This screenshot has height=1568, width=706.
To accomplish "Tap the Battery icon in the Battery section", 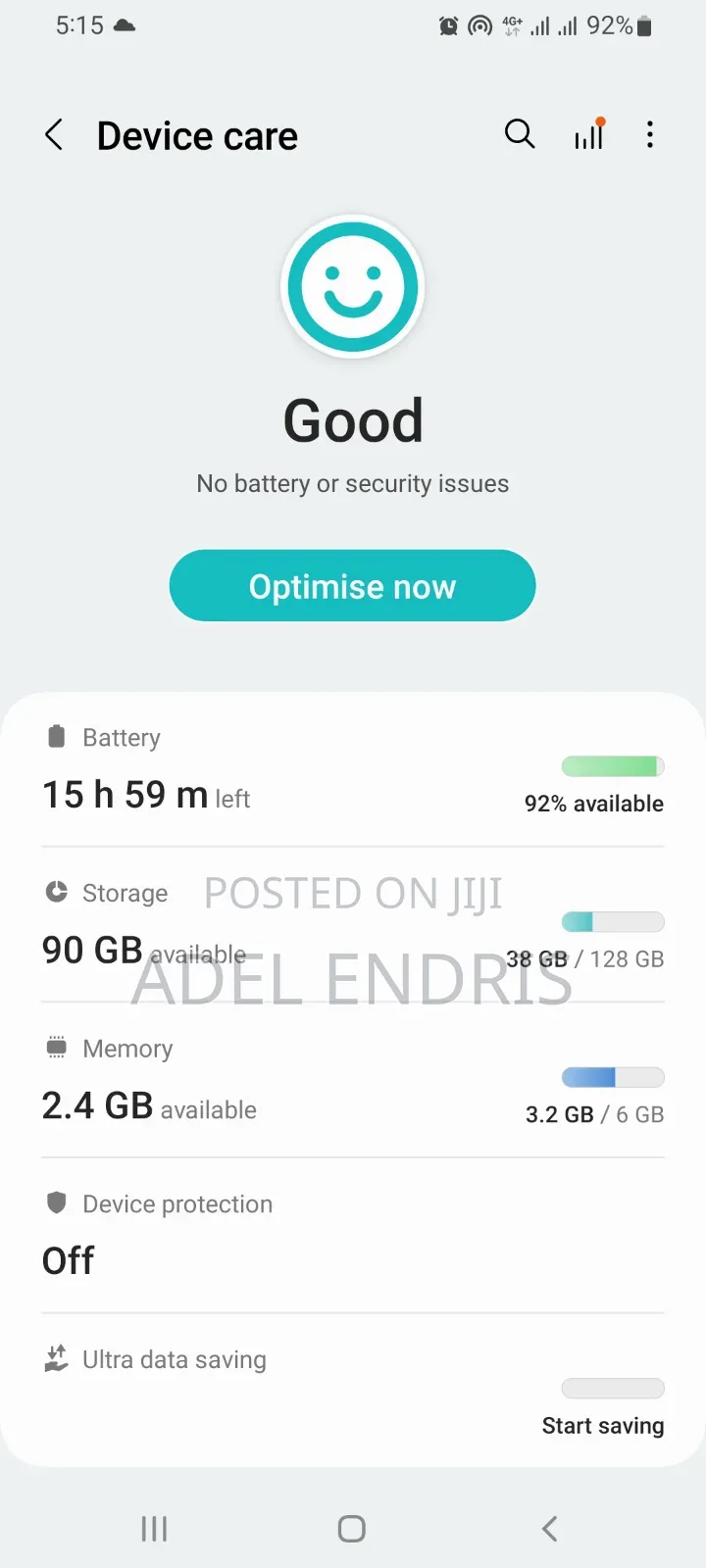I will (x=56, y=737).
